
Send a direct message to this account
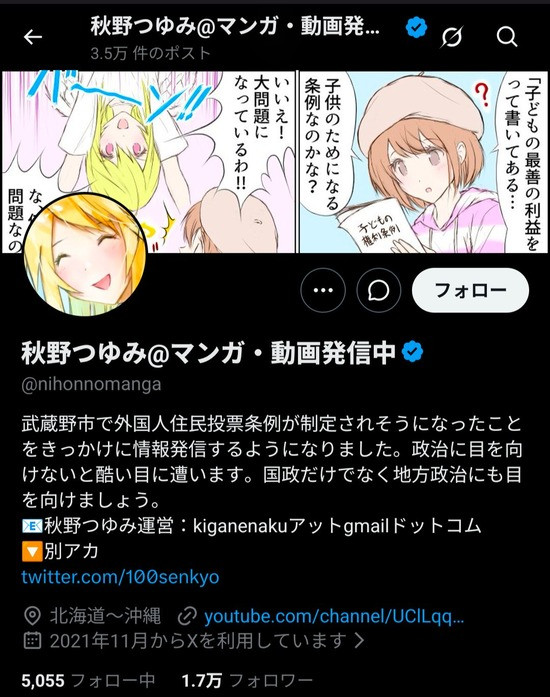point(378,290)
